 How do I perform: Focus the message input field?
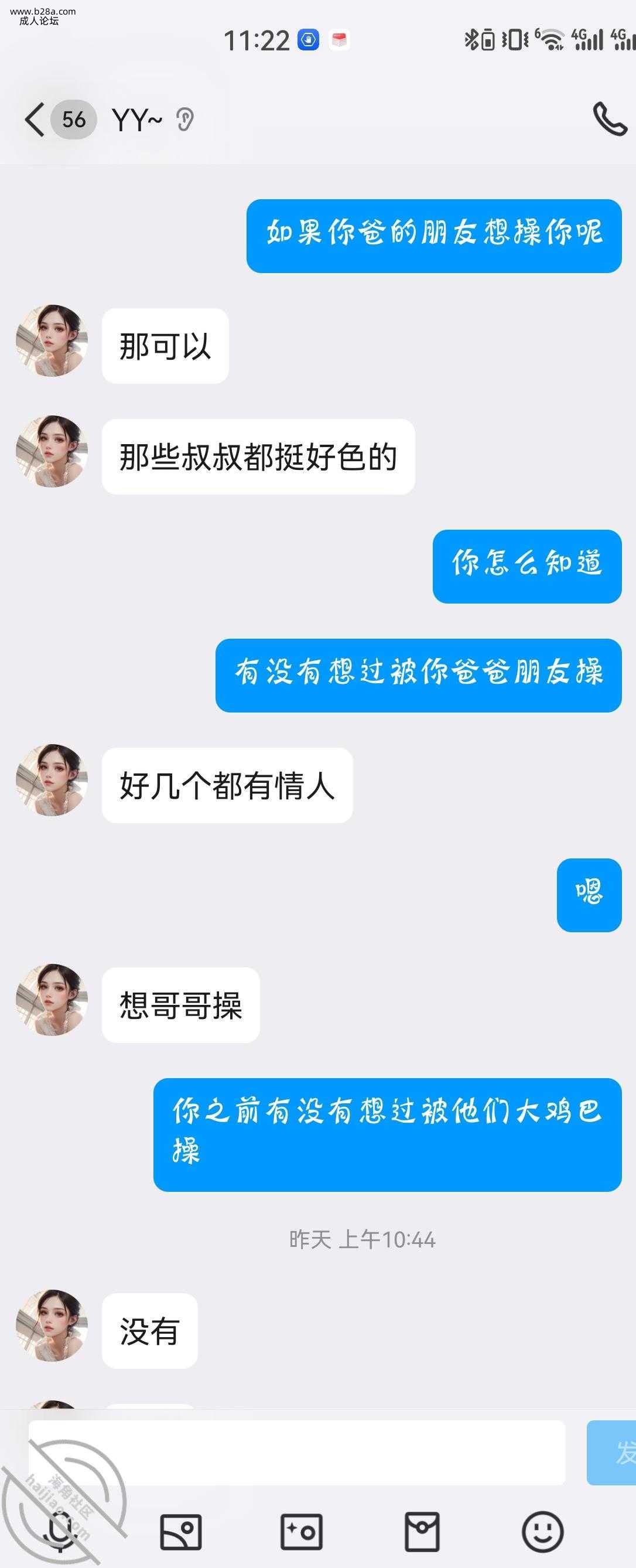(296, 1453)
